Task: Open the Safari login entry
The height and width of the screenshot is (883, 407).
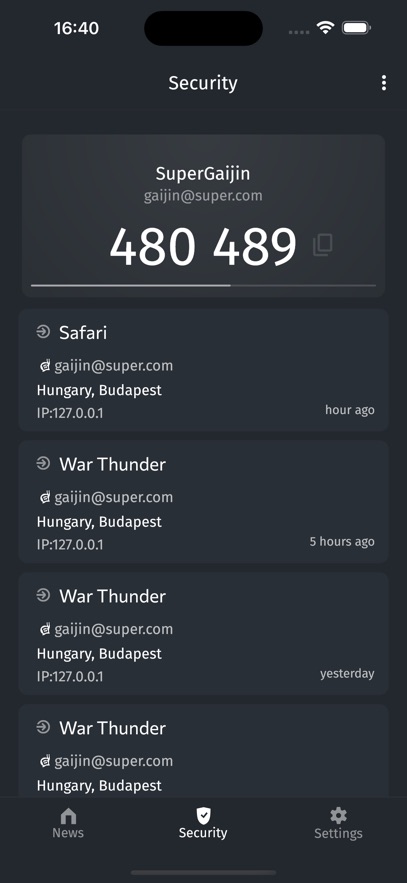Action: [x=203, y=370]
